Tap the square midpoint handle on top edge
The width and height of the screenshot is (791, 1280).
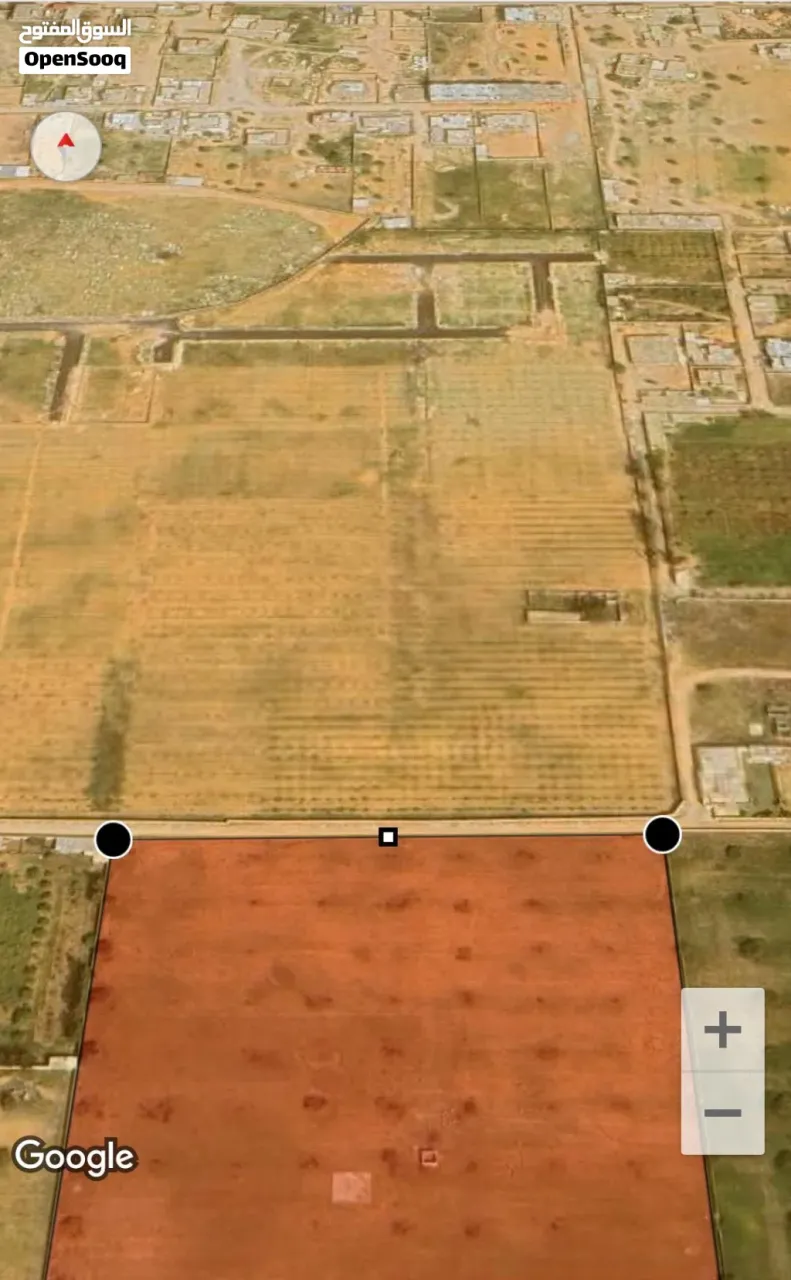click(x=388, y=836)
